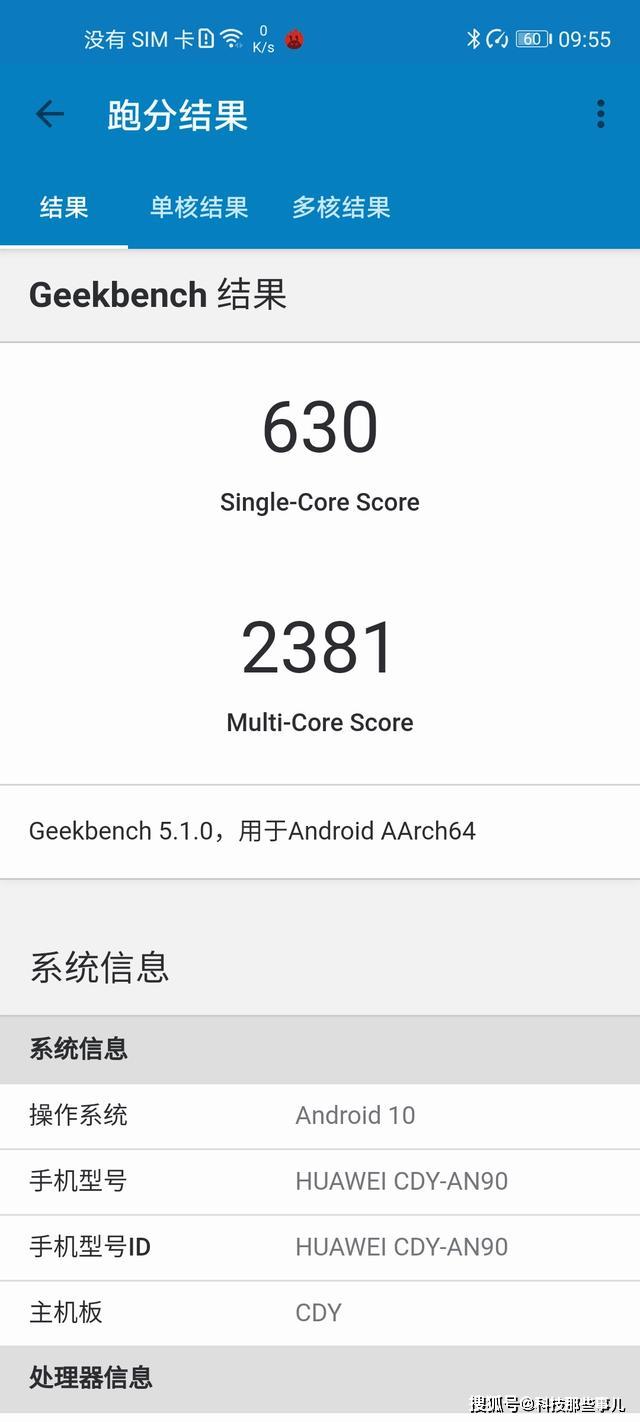
Task: Switch to the 单核结果 tab
Action: 199,207
